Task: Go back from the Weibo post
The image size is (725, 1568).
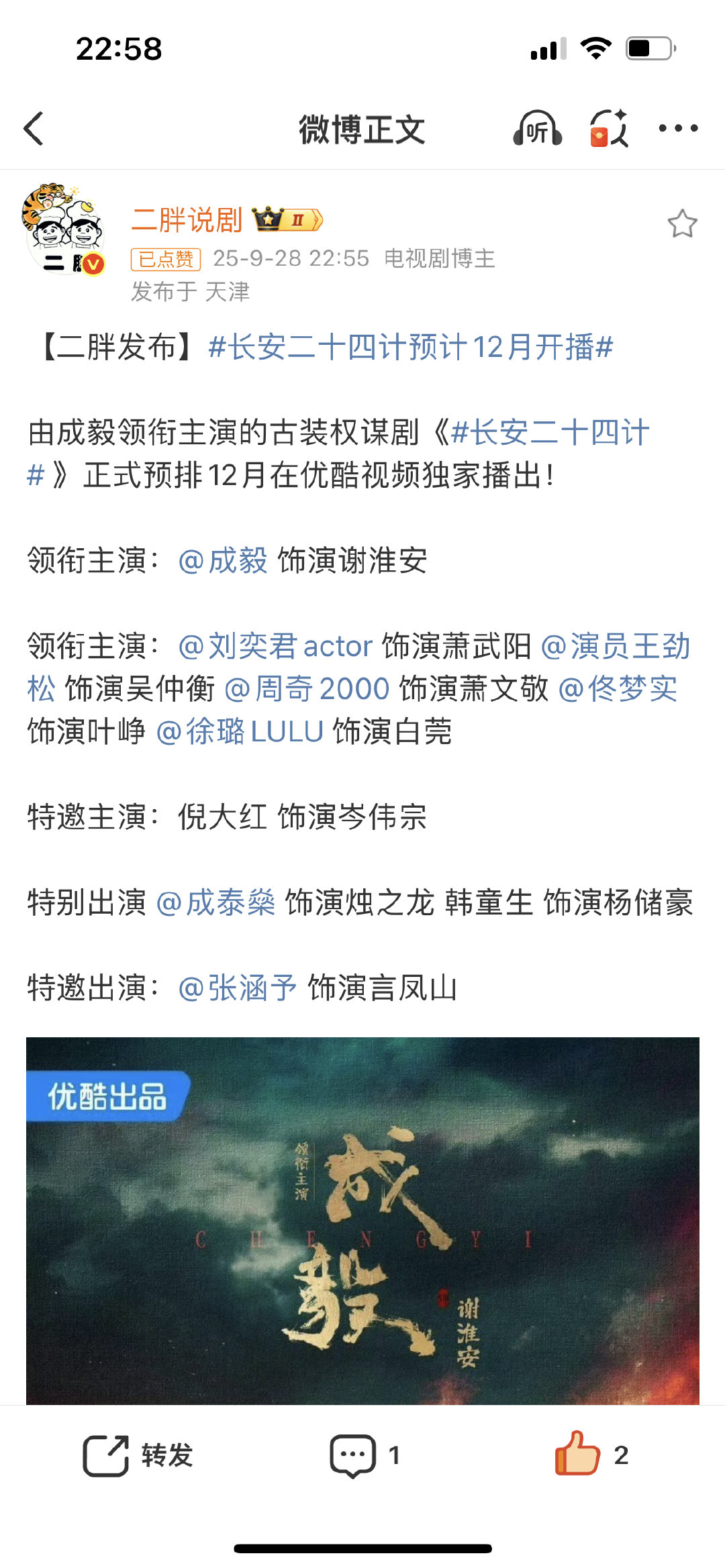Action: click(34, 128)
